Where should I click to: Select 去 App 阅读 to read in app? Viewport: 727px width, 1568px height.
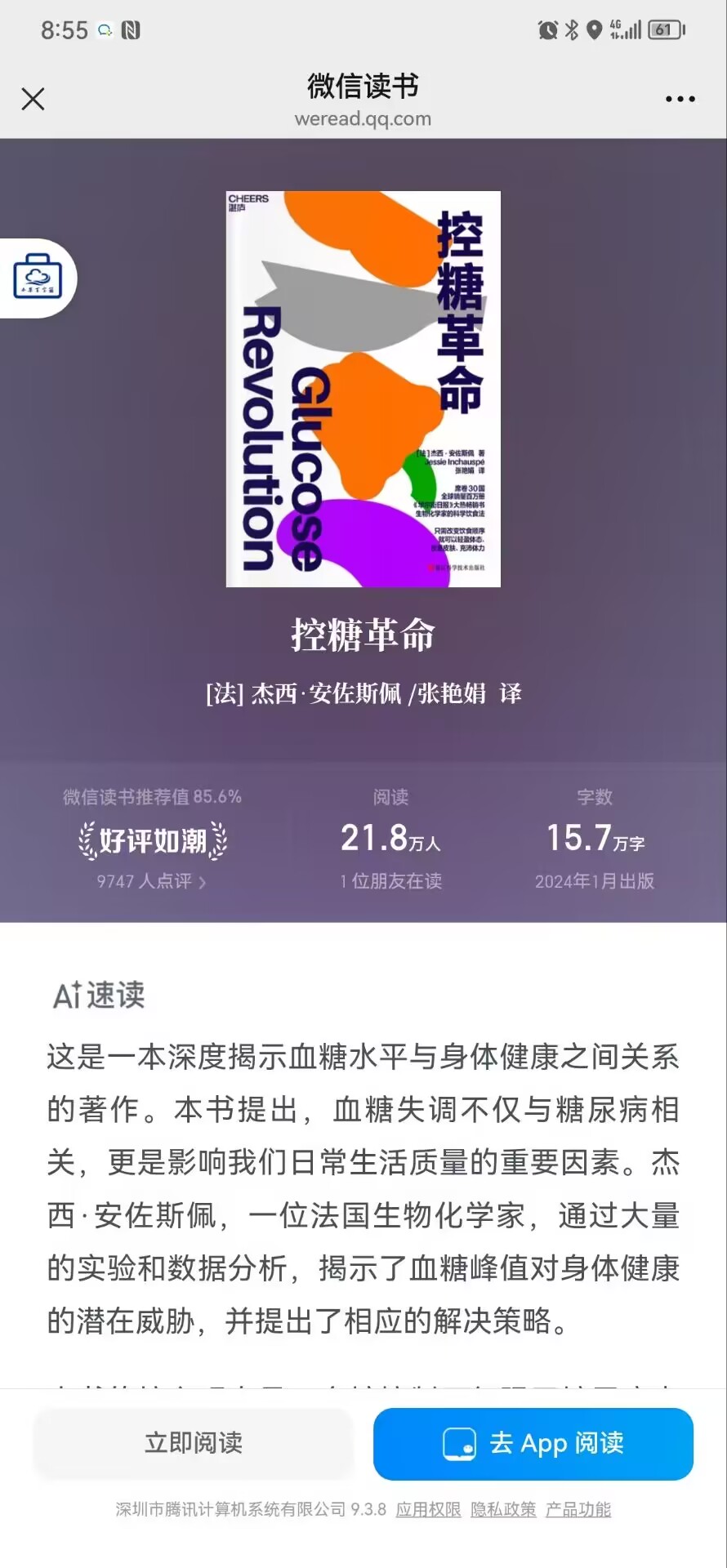[533, 1443]
